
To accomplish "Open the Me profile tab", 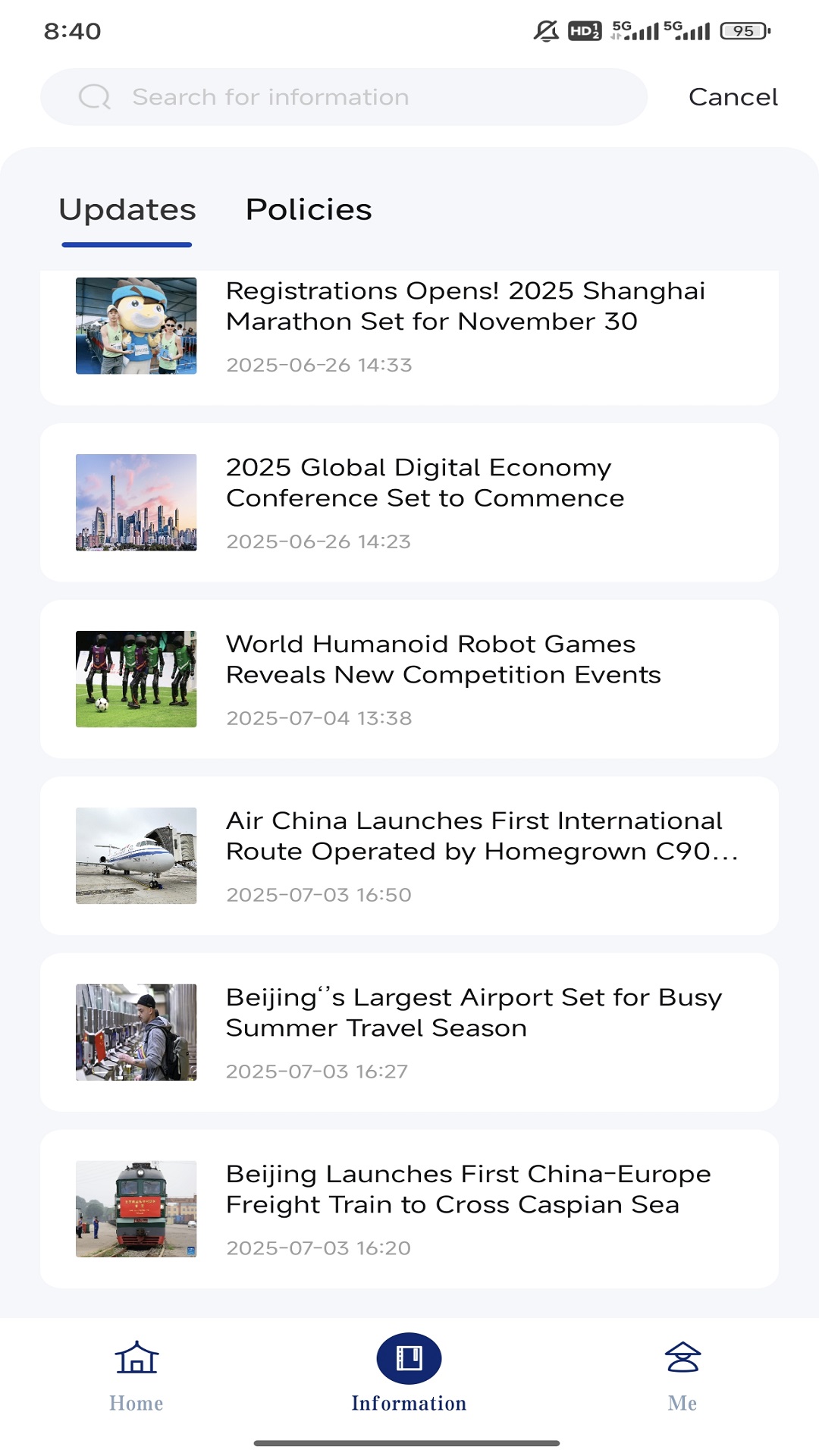I will tap(682, 1374).
